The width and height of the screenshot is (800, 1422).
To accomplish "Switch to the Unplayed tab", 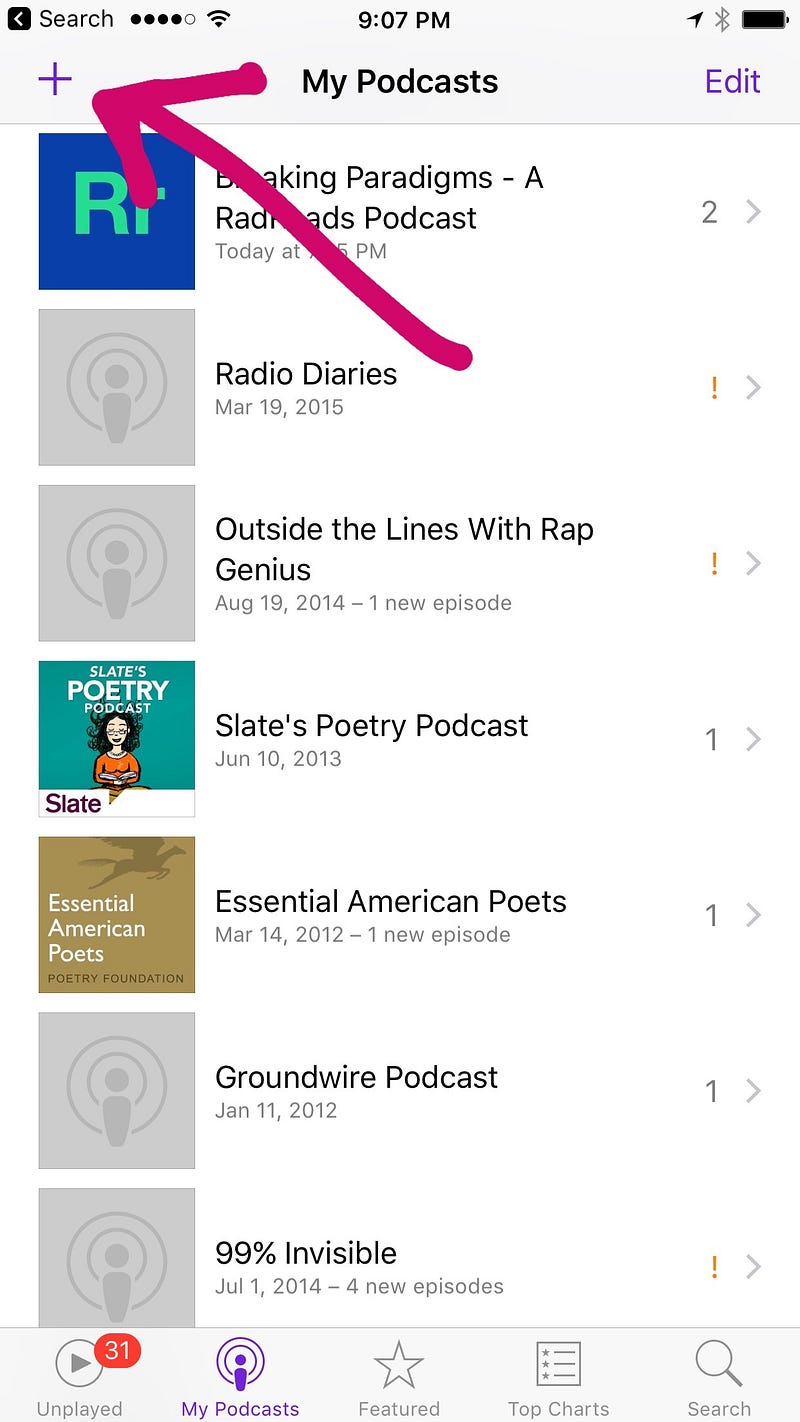I will [80, 1376].
